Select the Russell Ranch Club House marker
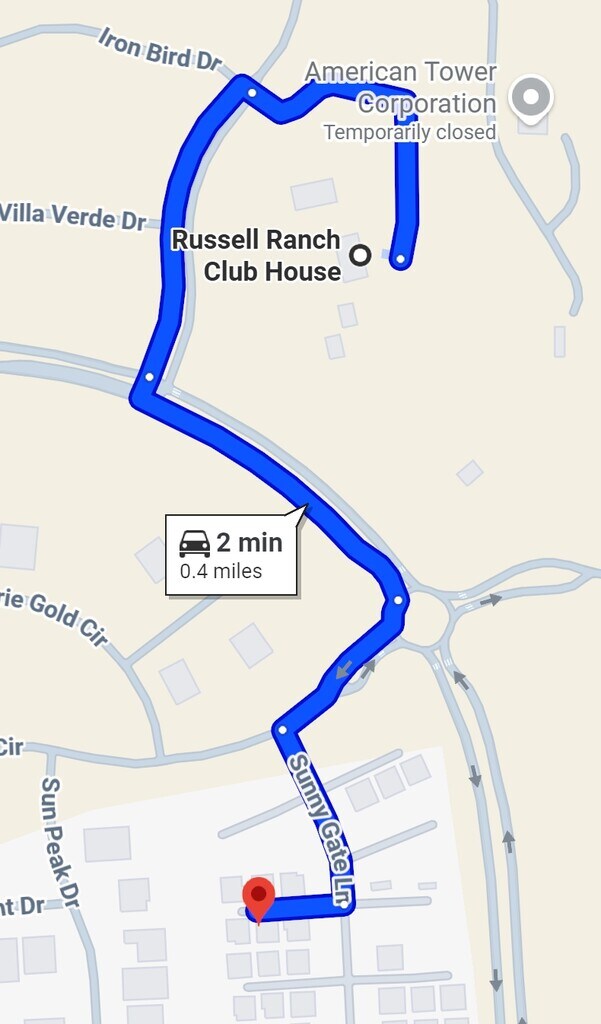Image resolution: width=601 pixels, height=1024 pixels. pyautogui.click(x=360, y=255)
